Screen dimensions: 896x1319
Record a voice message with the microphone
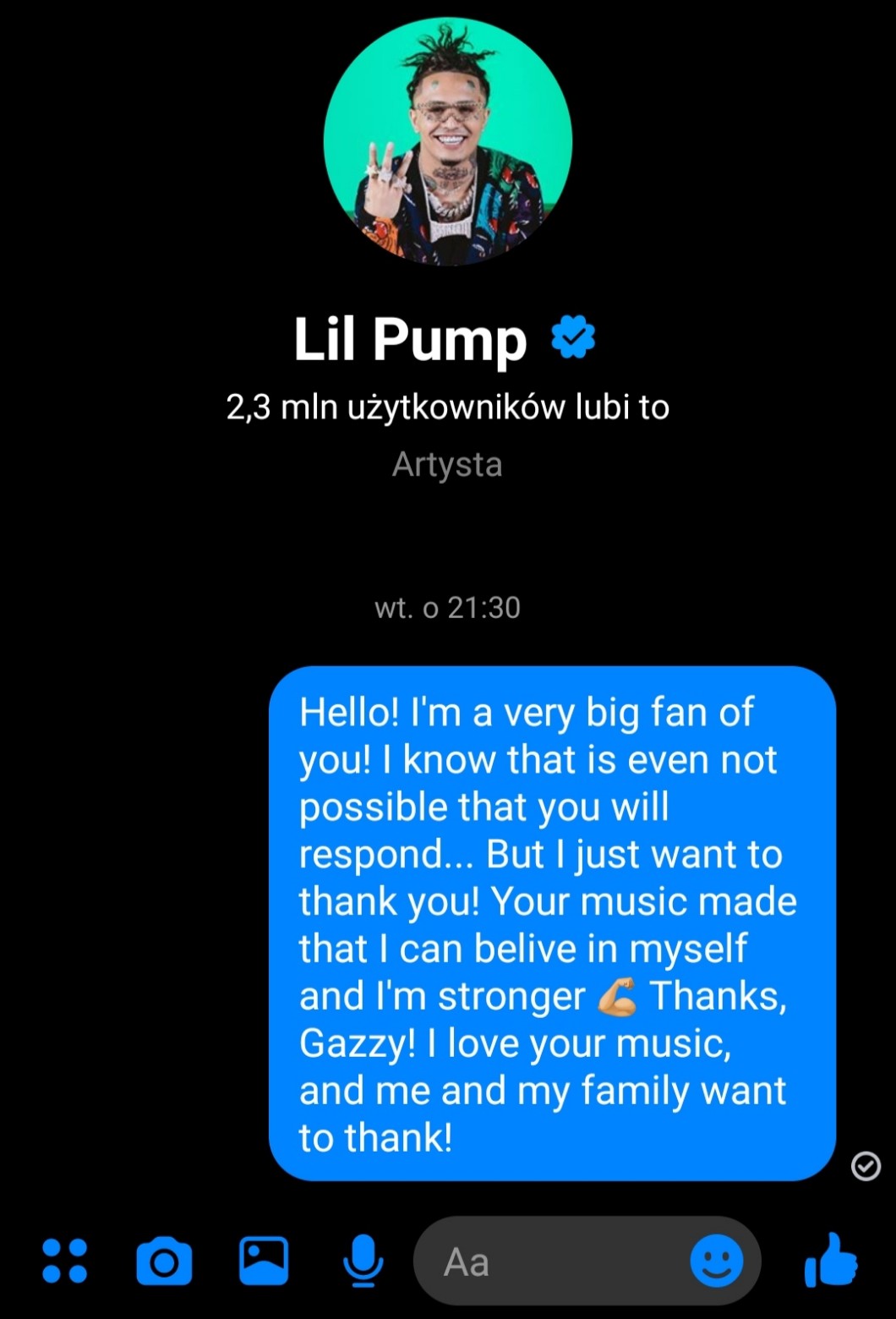(x=363, y=1260)
